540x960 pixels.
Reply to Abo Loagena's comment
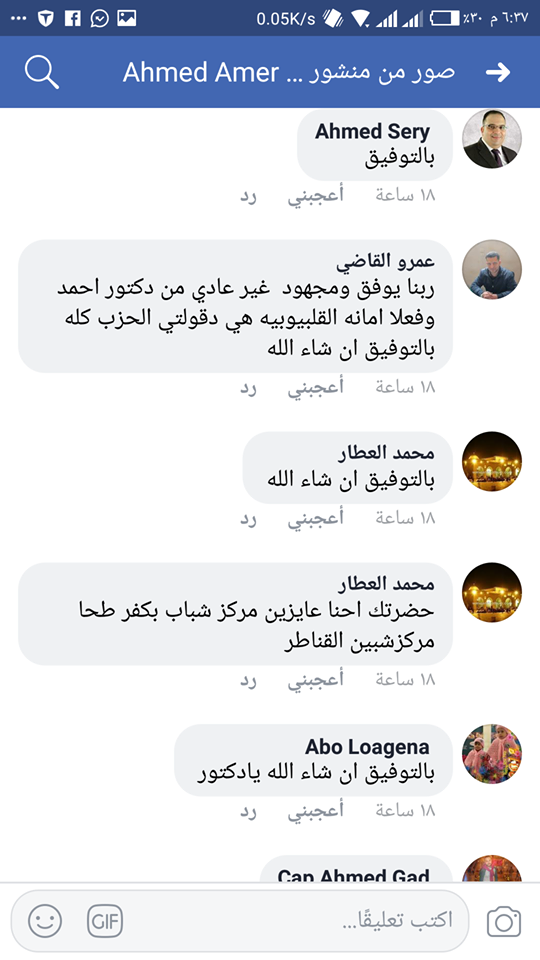click(248, 811)
